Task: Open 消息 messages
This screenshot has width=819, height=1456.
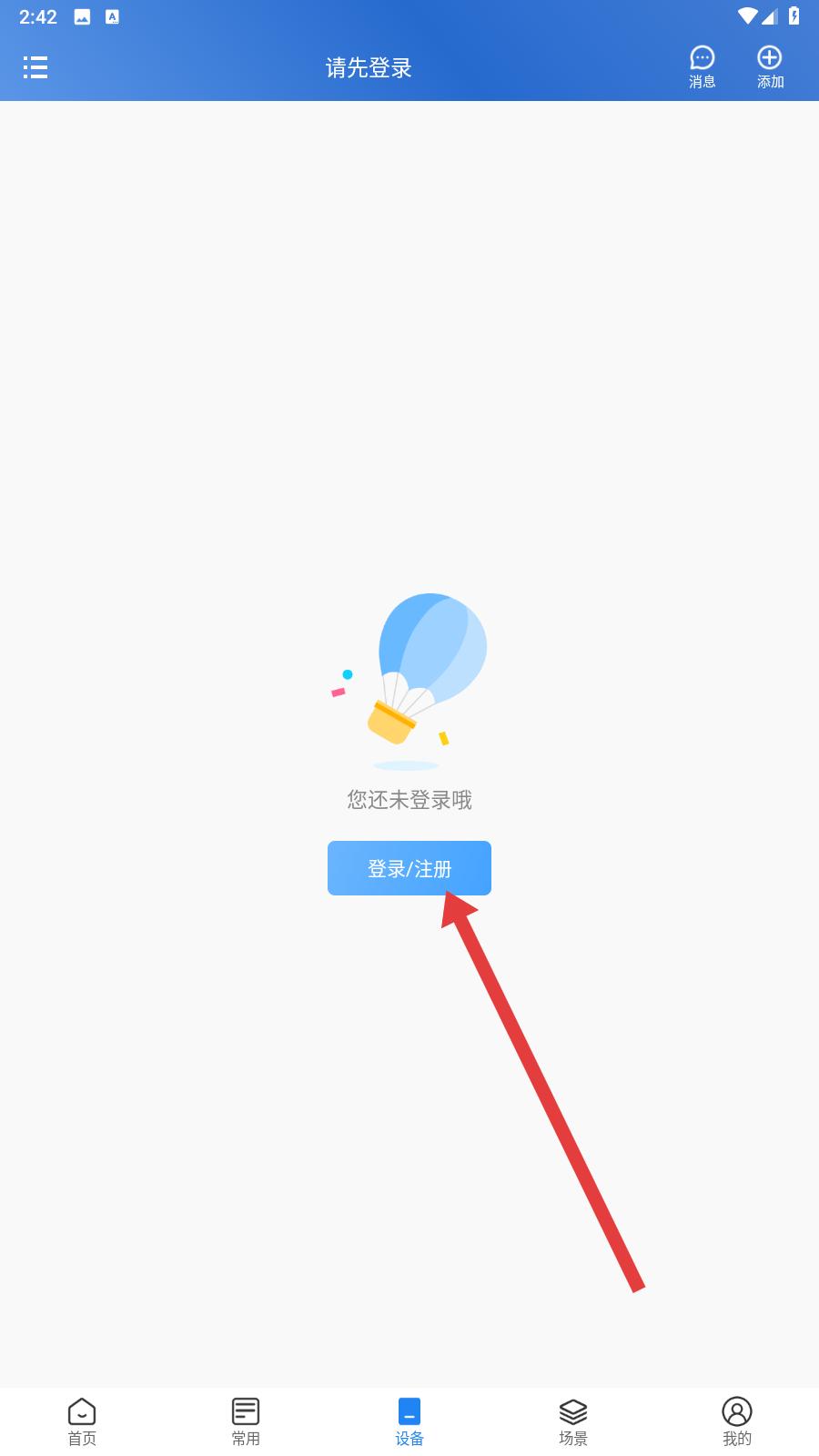Action: tap(703, 67)
